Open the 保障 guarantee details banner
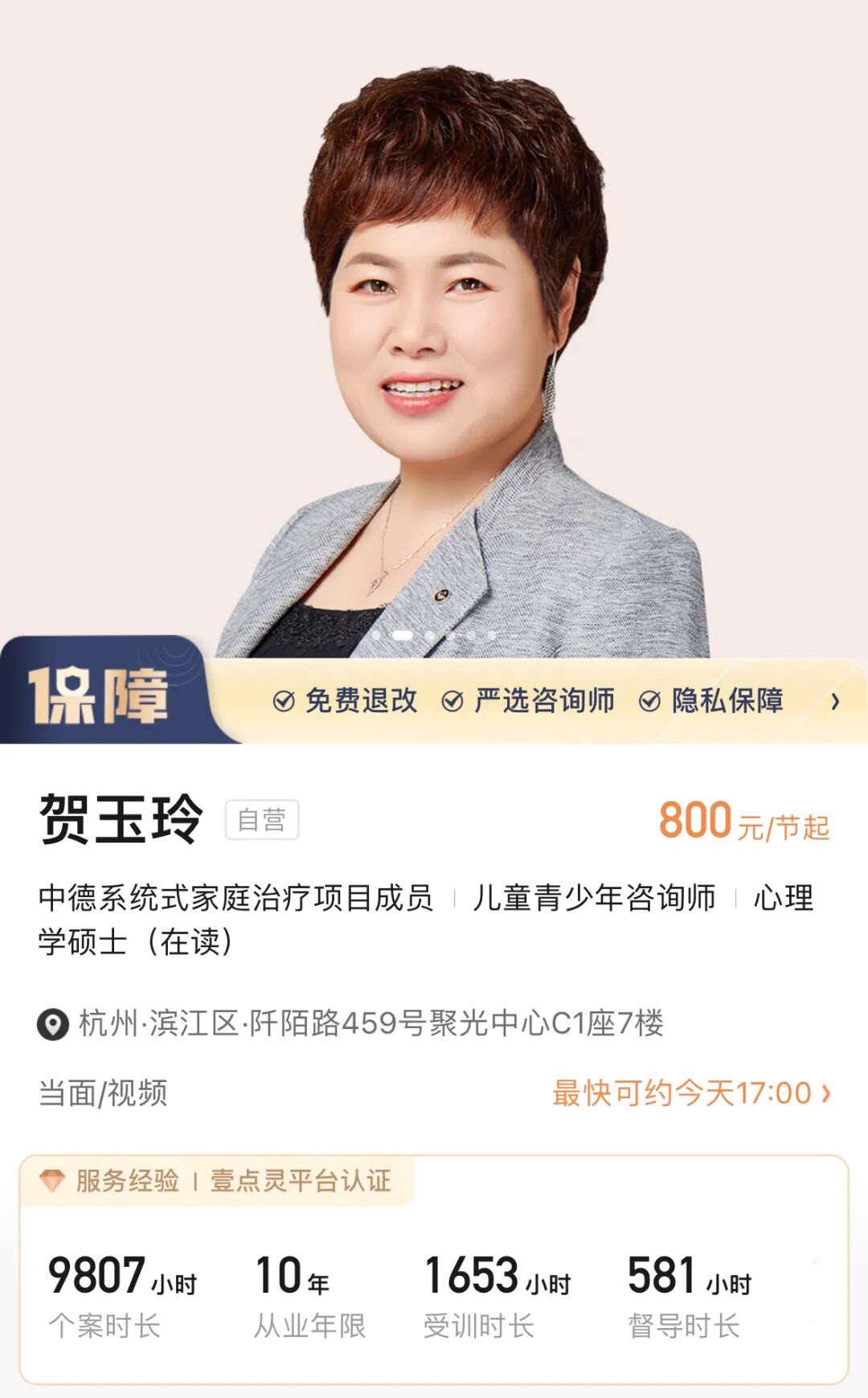The image size is (868, 1398). [x=434, y=701]
